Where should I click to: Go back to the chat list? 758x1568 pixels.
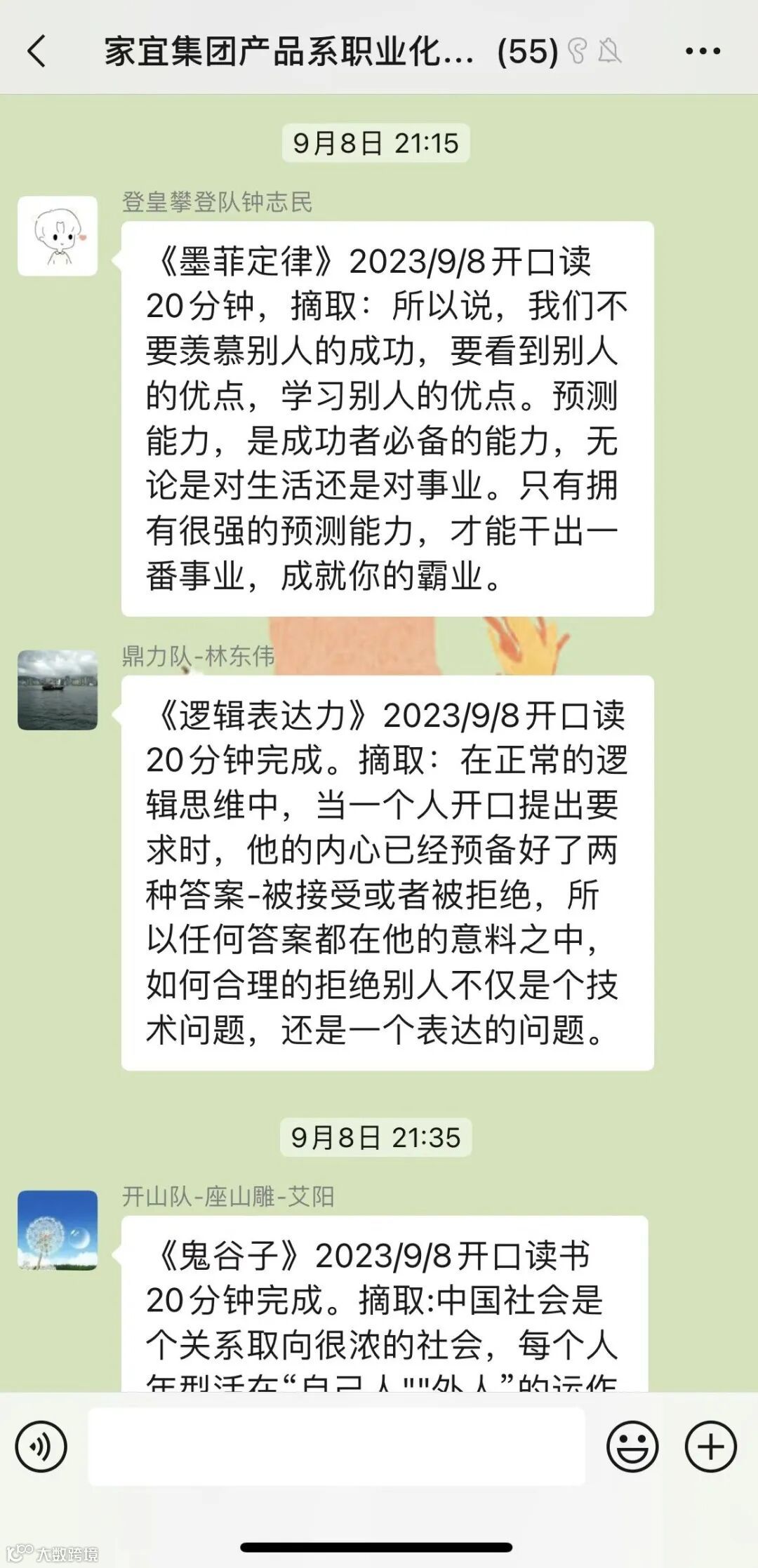point(36,51)
